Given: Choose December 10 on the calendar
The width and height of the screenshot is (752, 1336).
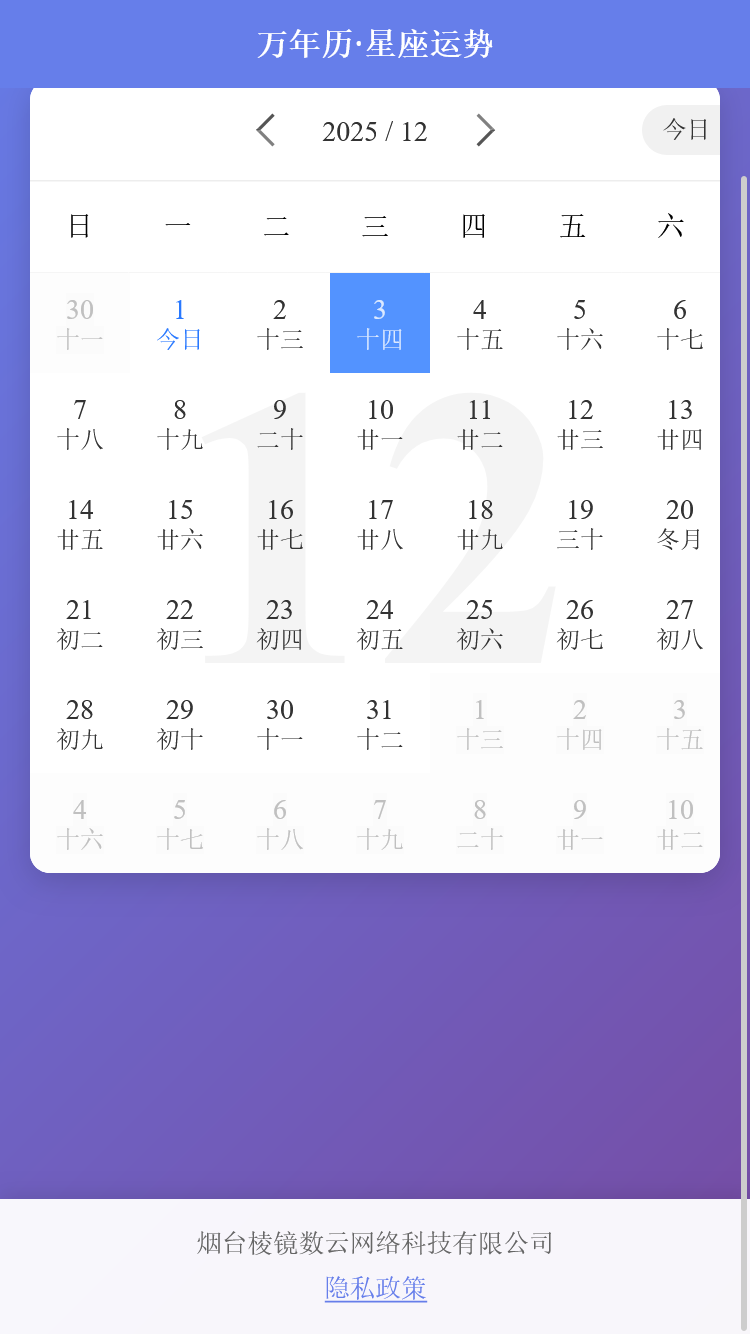Looking at the screenshot, I should [380, 423].
